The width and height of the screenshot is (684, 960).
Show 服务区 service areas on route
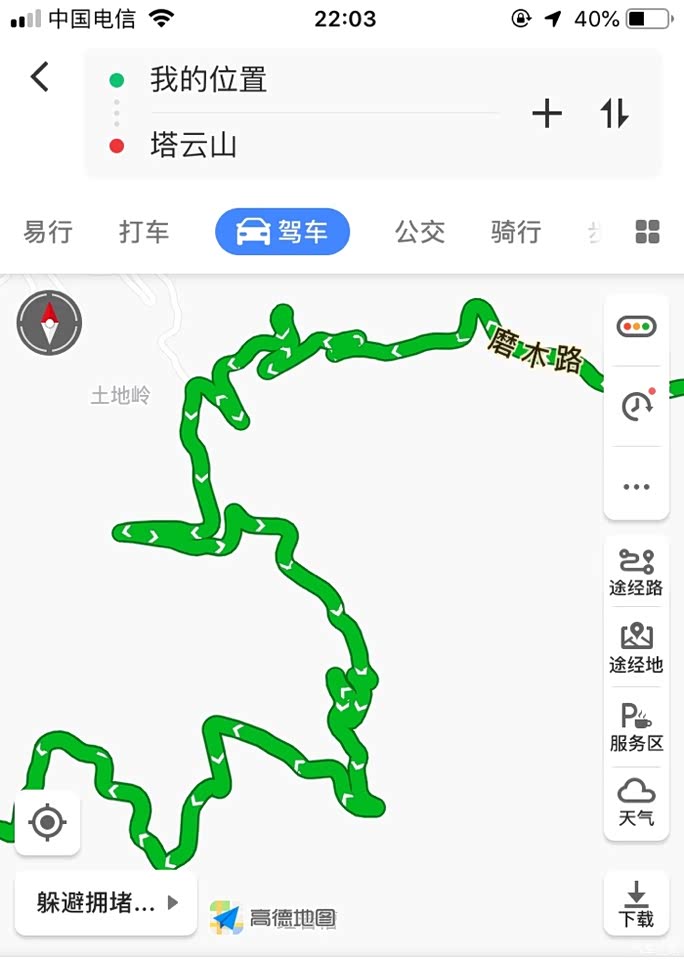[x=636, y=727]
